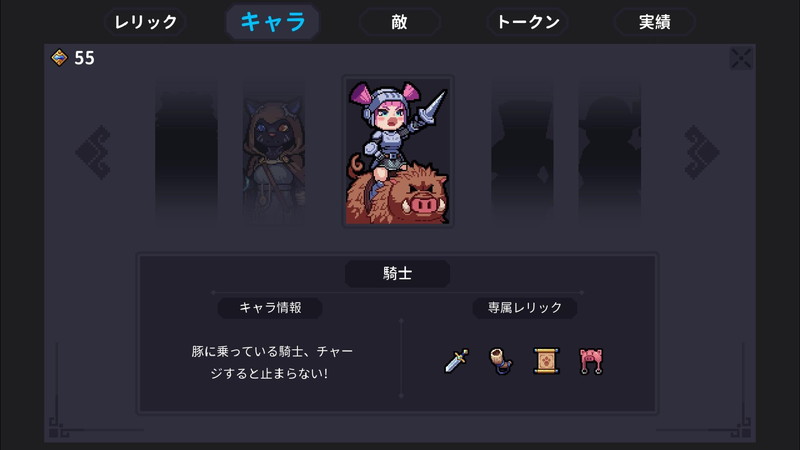This screenshot has height=450, width=800.
Task: View the pink hat relic
Action: [592, 360]
